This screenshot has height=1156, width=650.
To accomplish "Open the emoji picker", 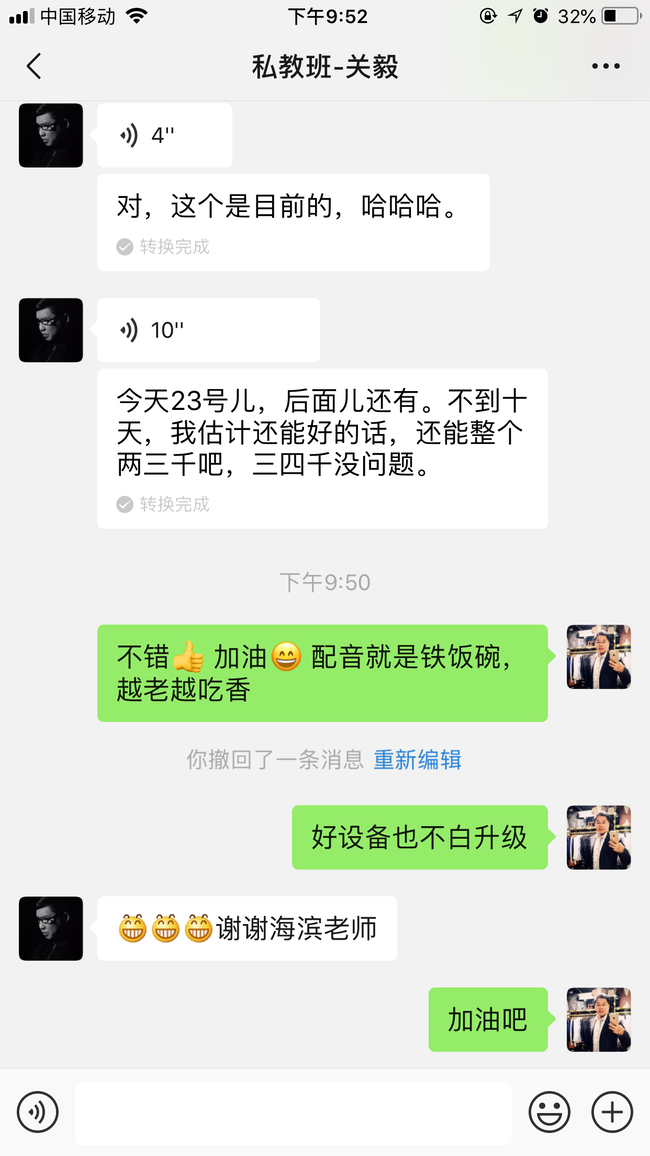I will pos(549,1111).
